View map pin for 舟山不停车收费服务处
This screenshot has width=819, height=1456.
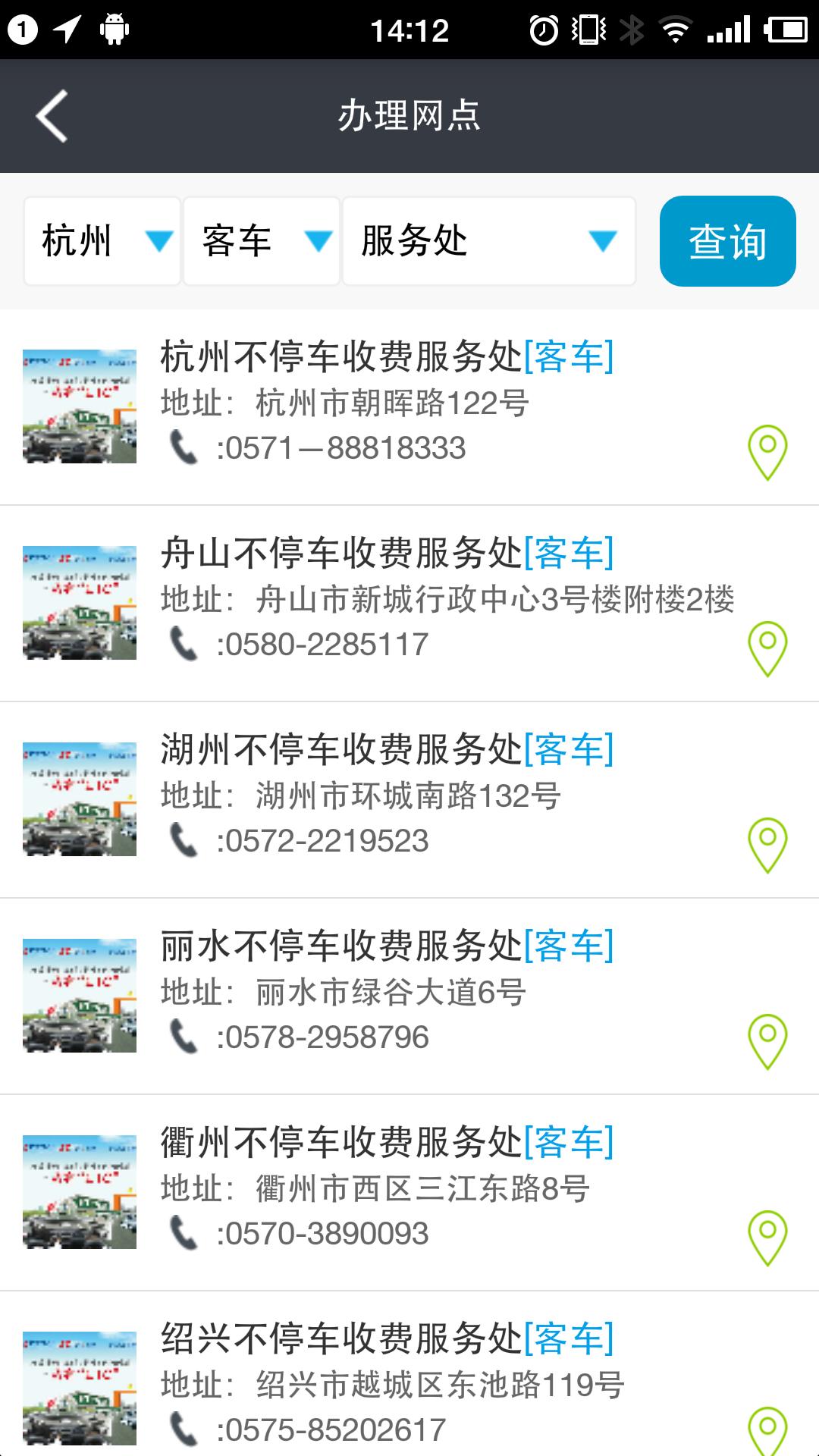click(767, 649)
